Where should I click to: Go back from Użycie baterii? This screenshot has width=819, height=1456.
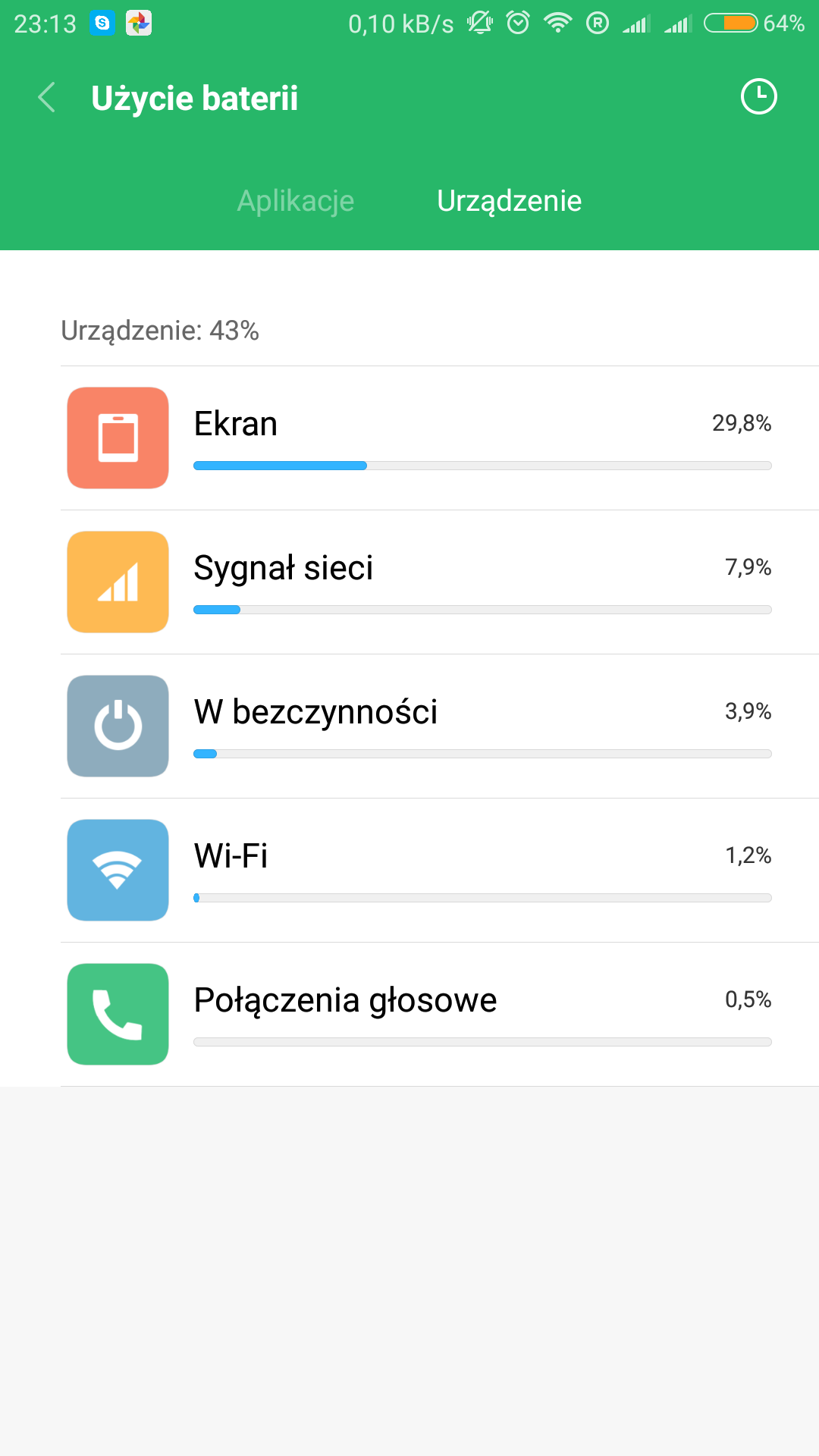click(x=47, y=98)
